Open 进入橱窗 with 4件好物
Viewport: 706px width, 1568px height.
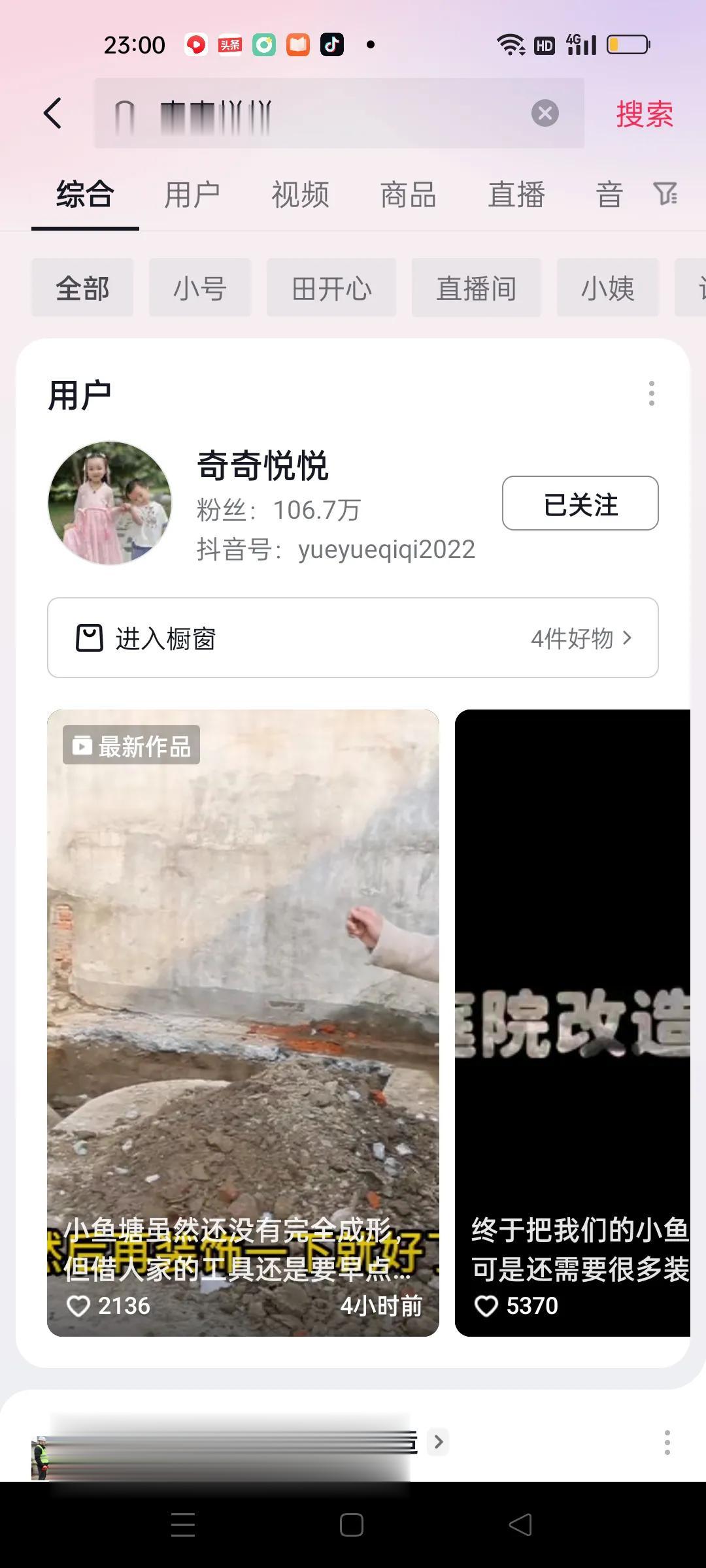[x=353, y=638]
